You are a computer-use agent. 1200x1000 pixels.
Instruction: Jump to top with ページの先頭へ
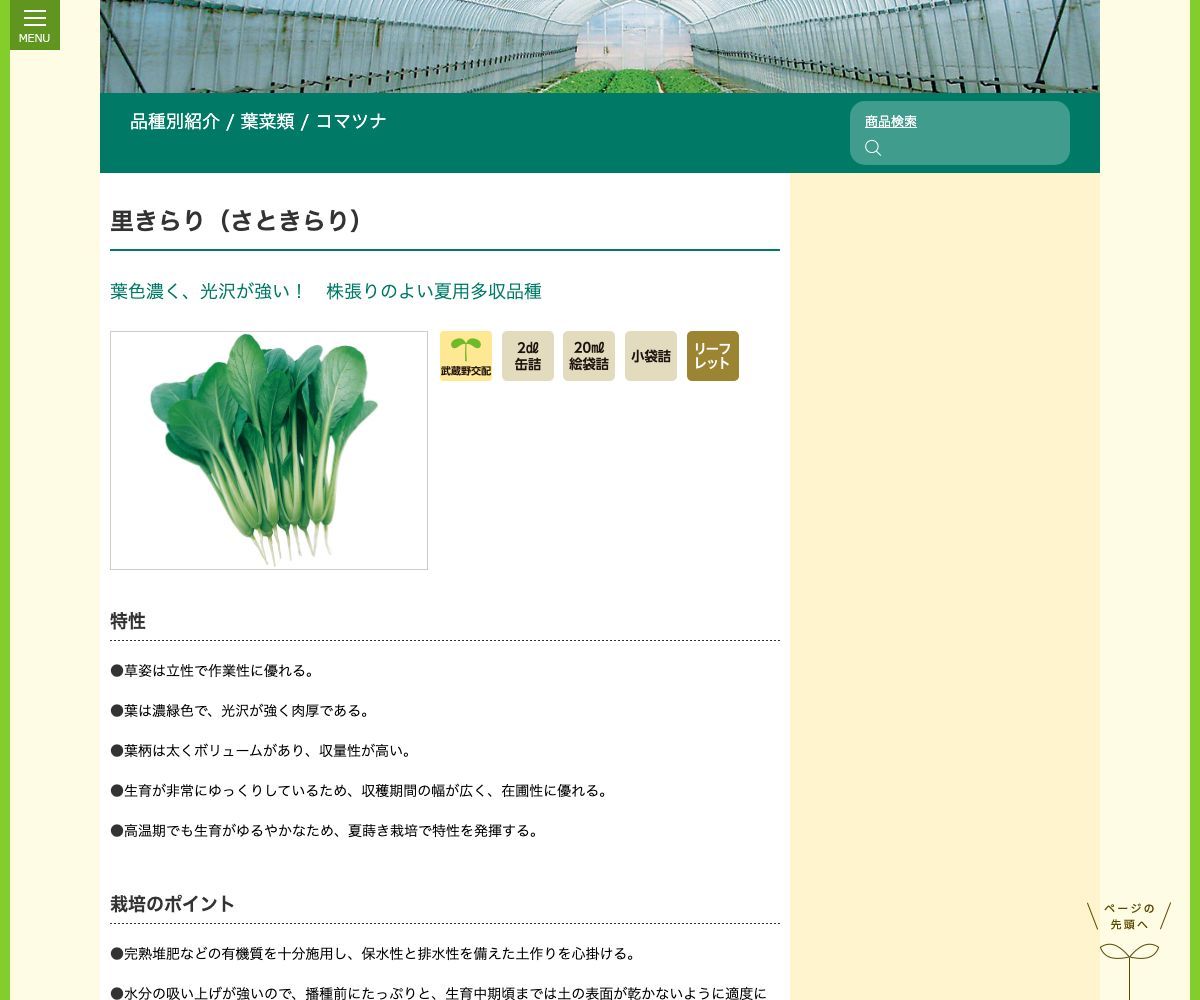[x=1129, y=945]
